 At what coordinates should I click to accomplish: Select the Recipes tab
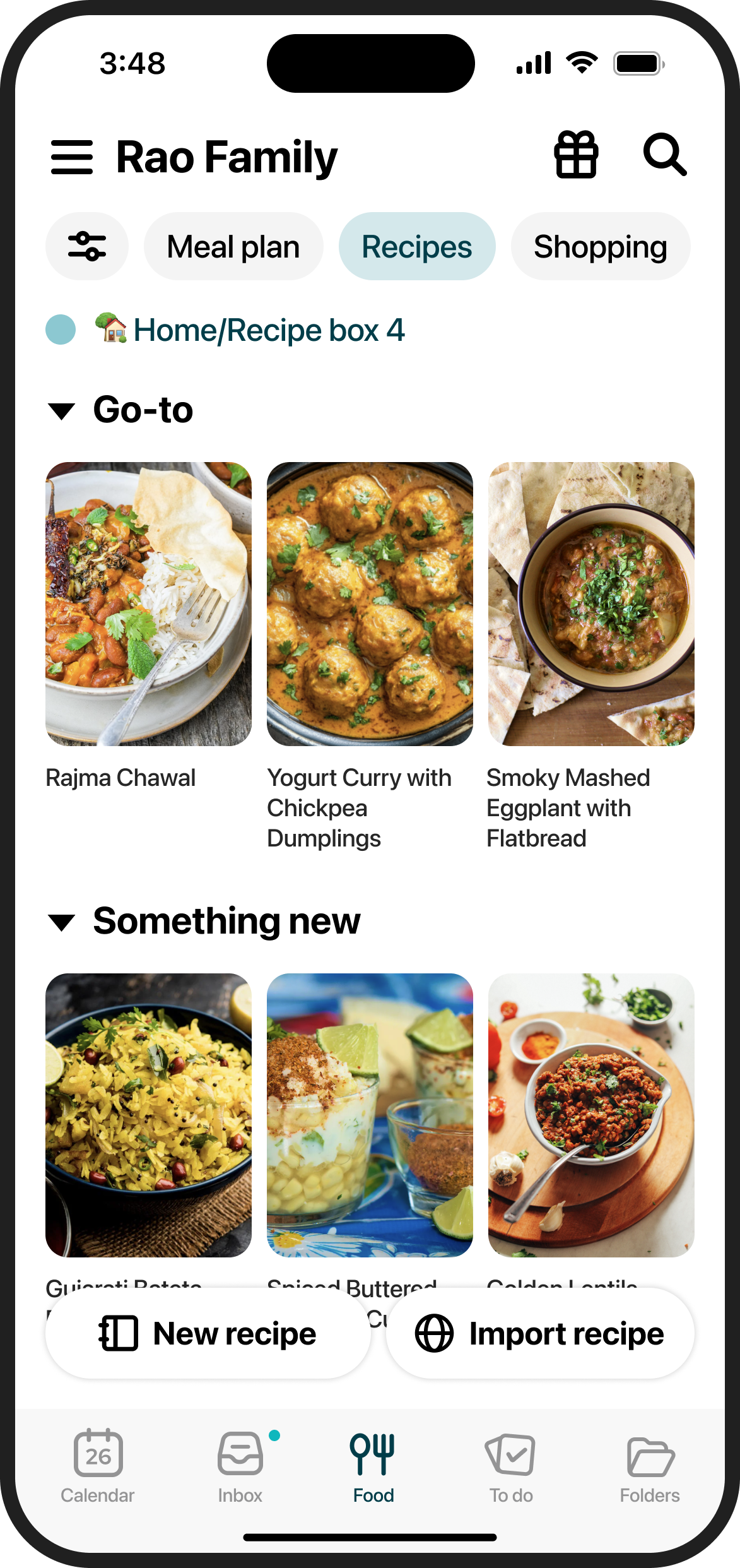416,246
